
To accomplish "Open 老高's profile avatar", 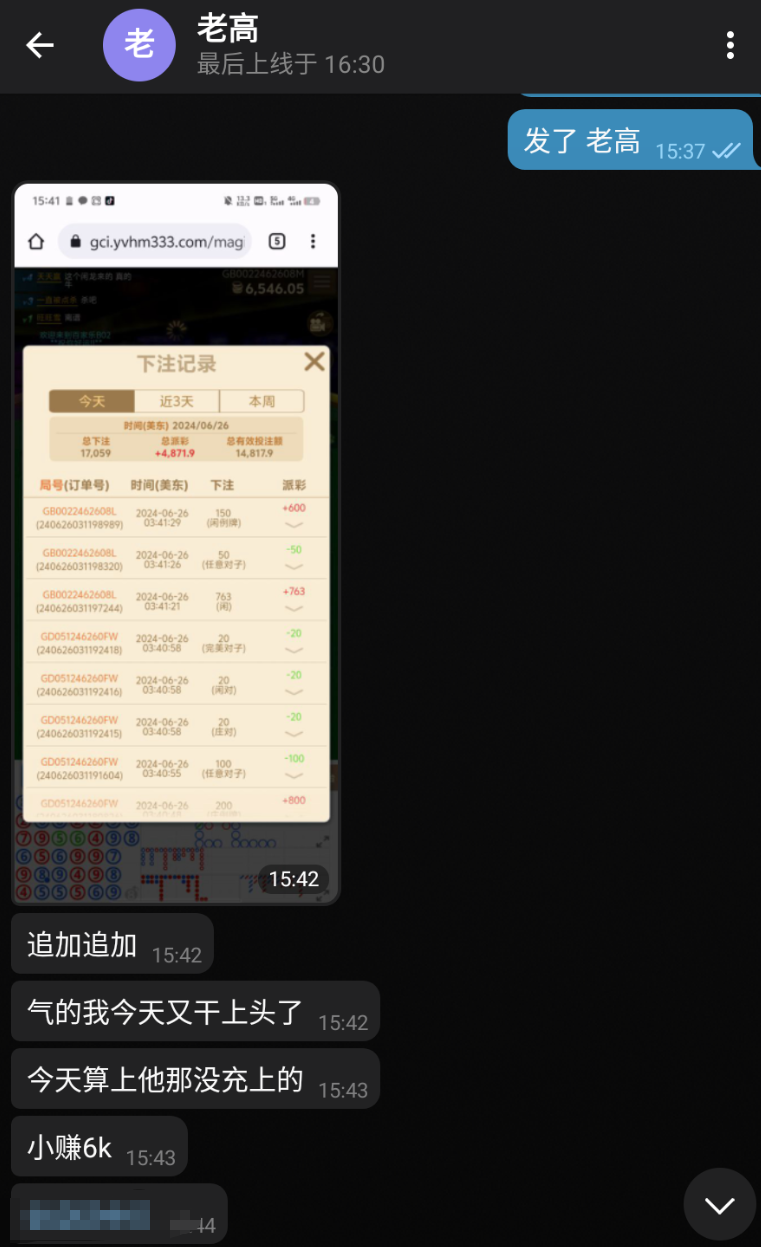I will tap(139, 45).
